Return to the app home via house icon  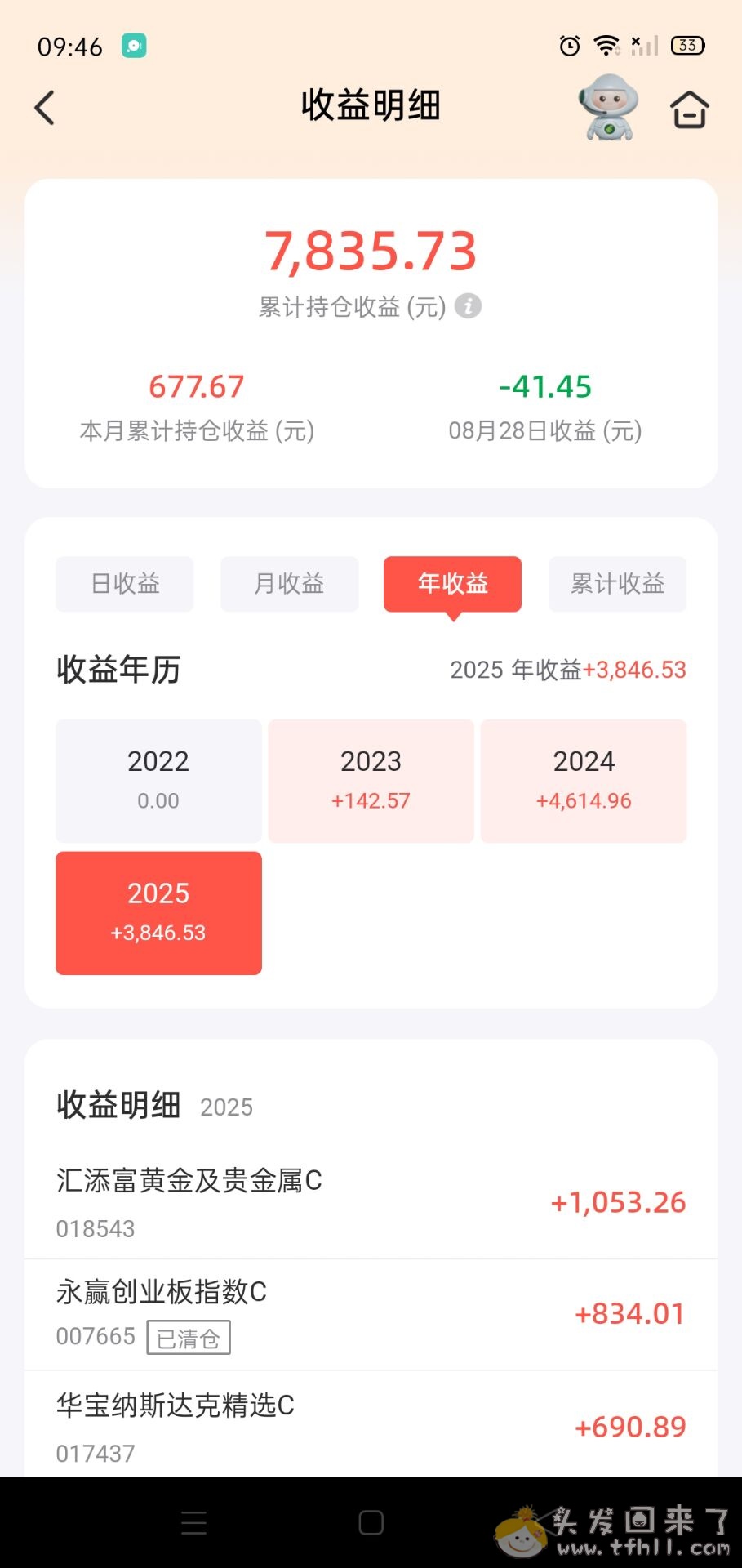pos(689,109)
